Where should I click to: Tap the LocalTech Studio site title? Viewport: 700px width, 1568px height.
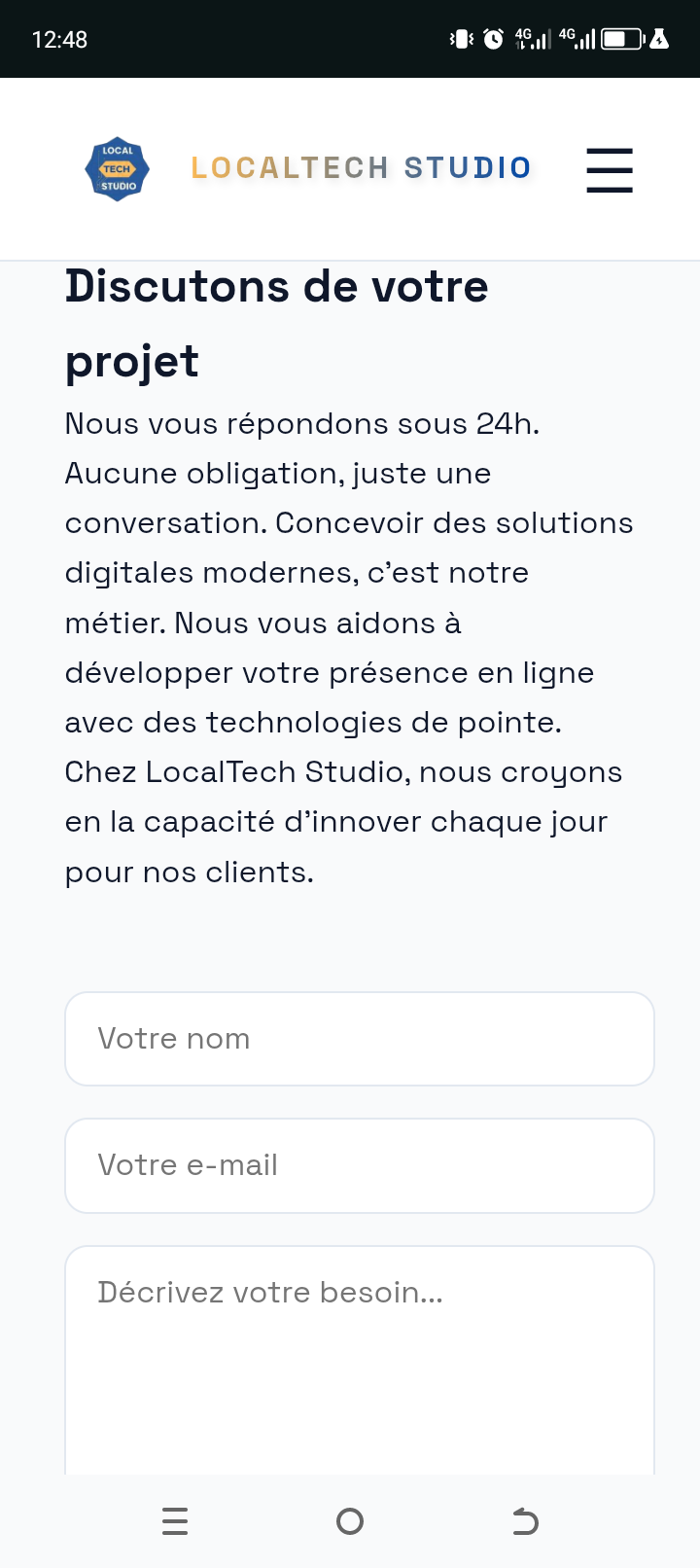coord(361,168)
